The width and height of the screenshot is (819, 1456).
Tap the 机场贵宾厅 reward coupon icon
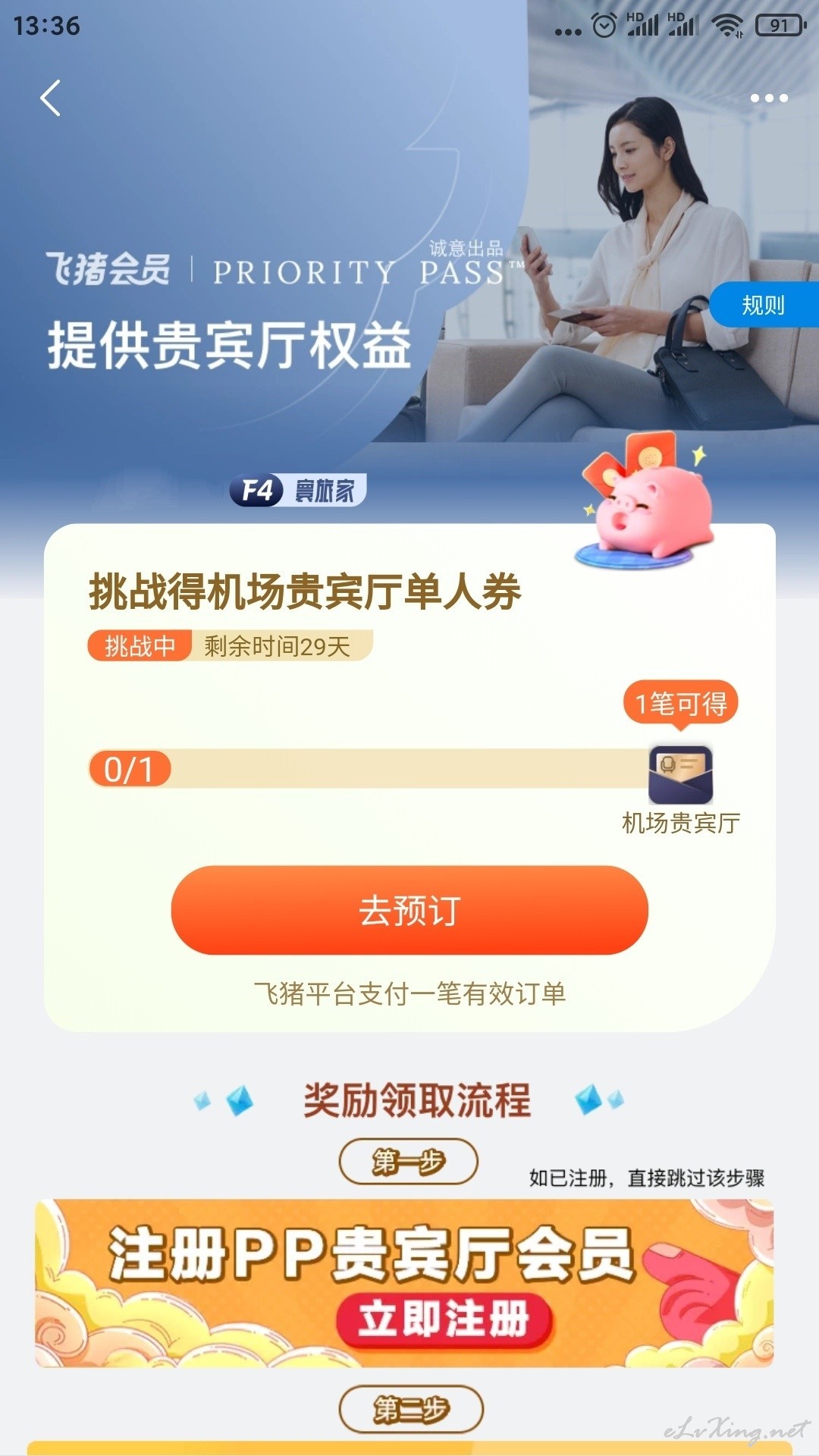pos(680,775)
